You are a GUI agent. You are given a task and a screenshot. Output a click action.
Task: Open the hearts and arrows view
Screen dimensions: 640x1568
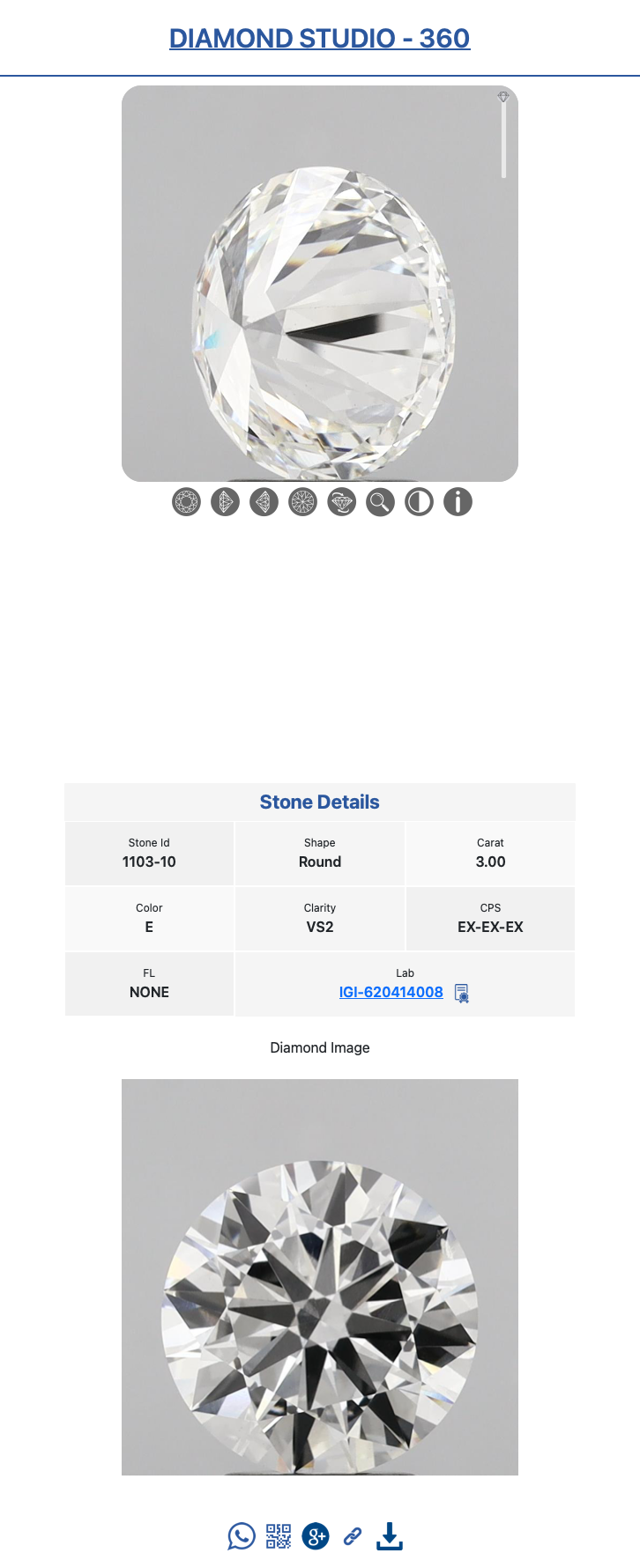coord(302,502)
